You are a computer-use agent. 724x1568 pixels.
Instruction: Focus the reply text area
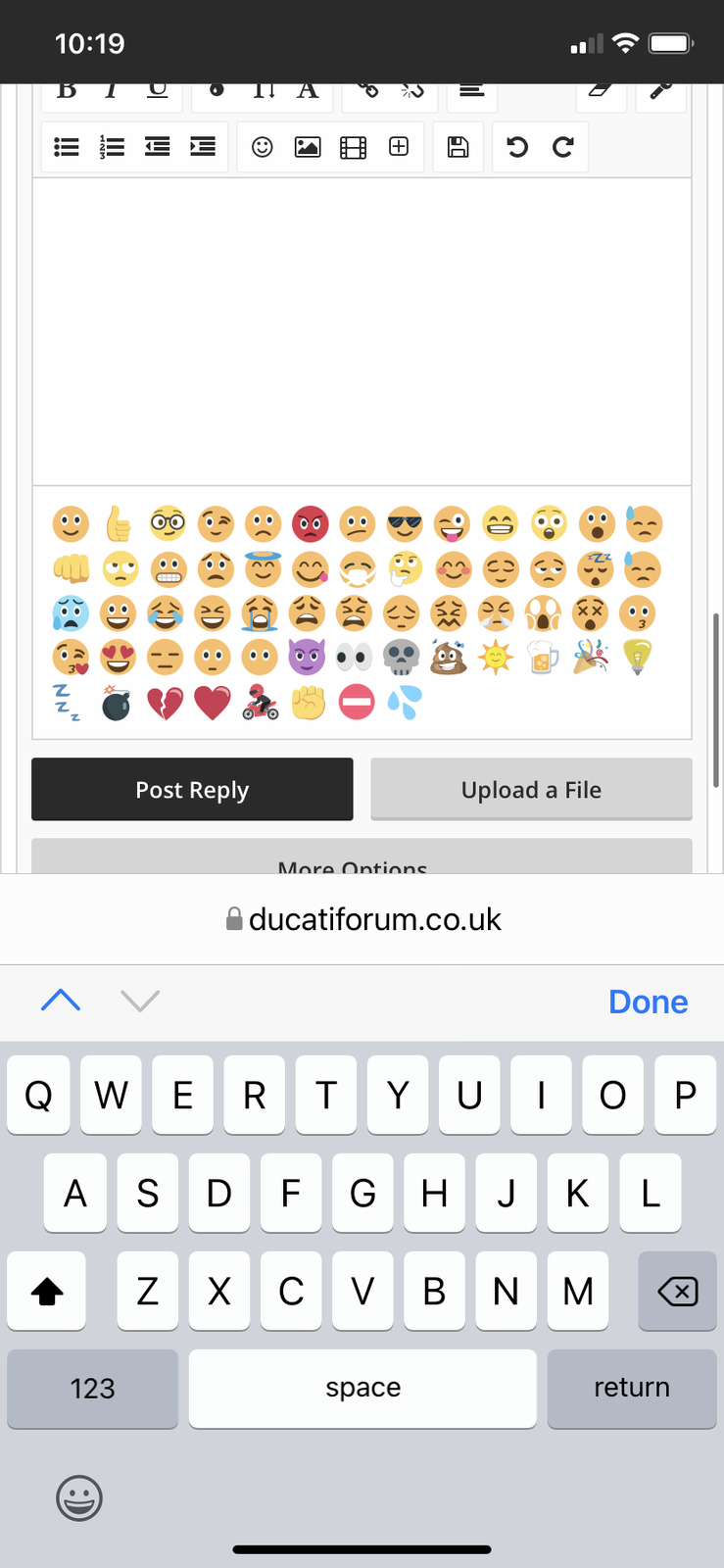tap(362, 331)
